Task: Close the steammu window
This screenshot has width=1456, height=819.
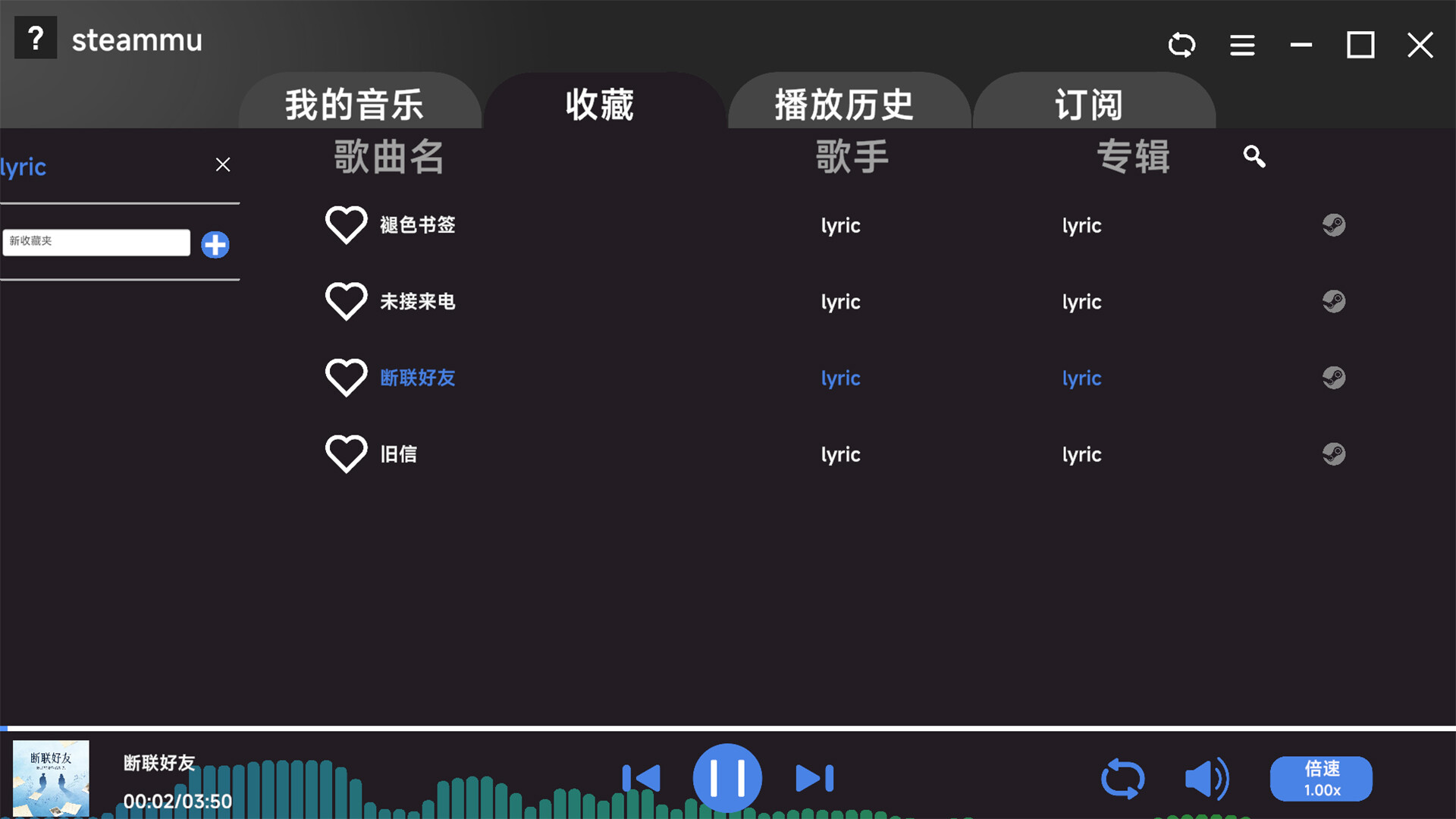Action: (x=1420, y=45)
